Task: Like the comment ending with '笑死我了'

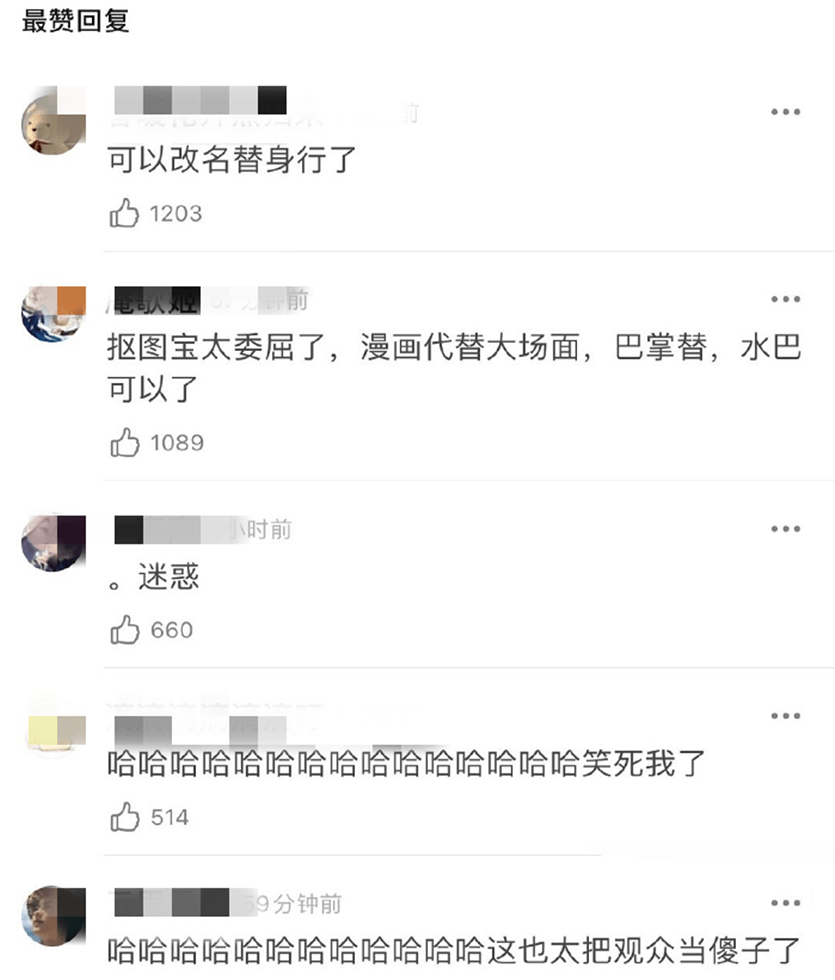Action: coord(125,817)
